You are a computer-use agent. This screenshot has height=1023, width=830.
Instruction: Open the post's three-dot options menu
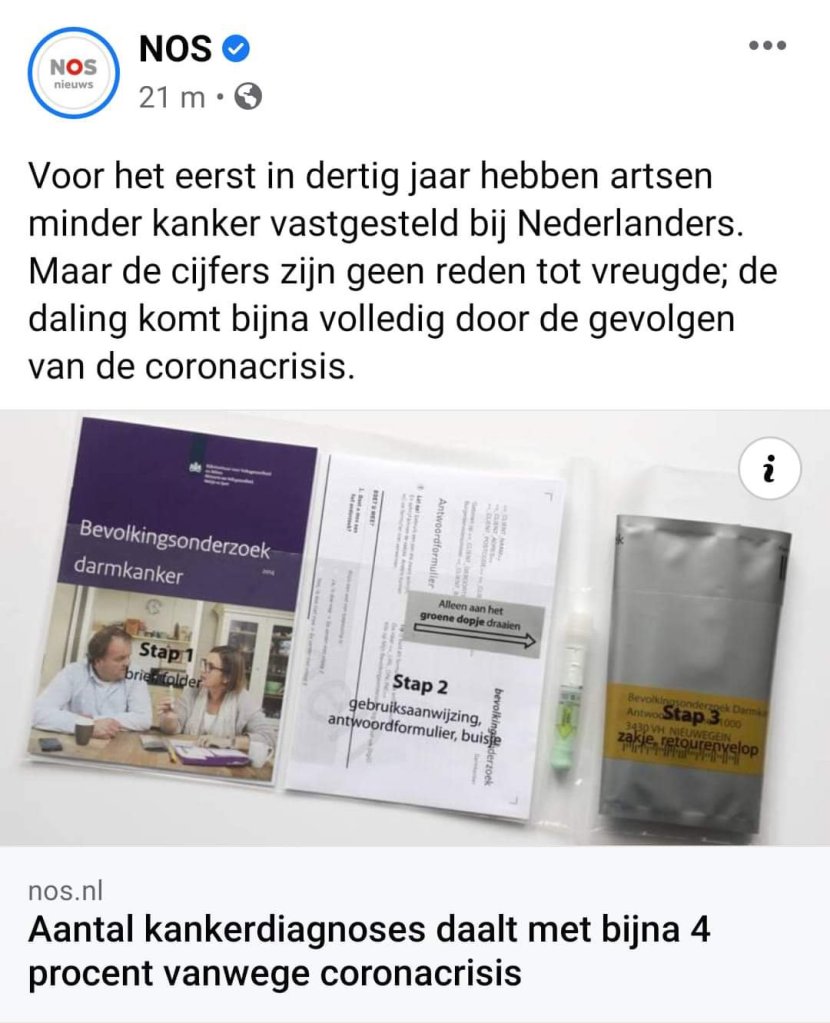(767, 46)
